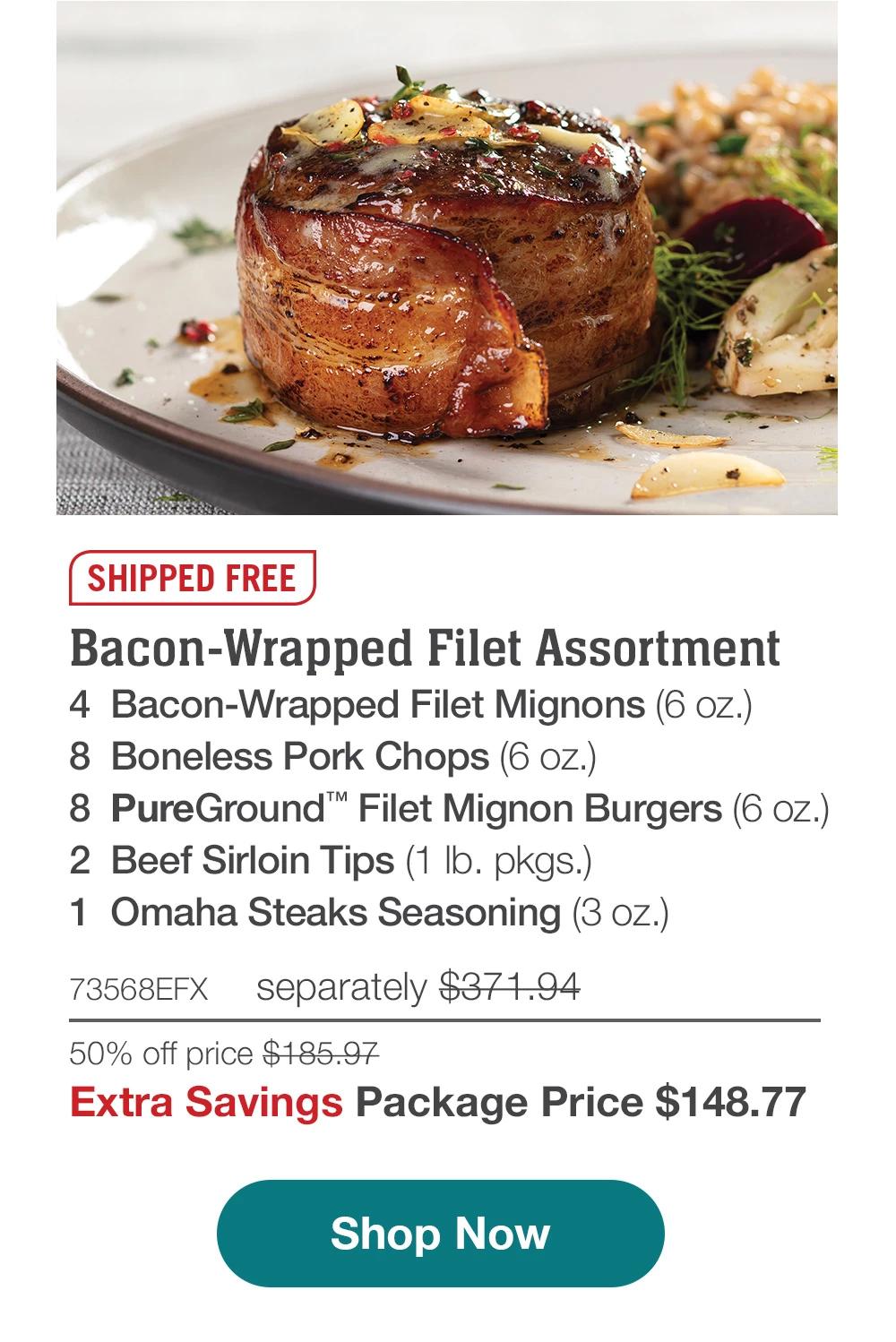Click the SHIPPED FREE badge

(190, 577)
